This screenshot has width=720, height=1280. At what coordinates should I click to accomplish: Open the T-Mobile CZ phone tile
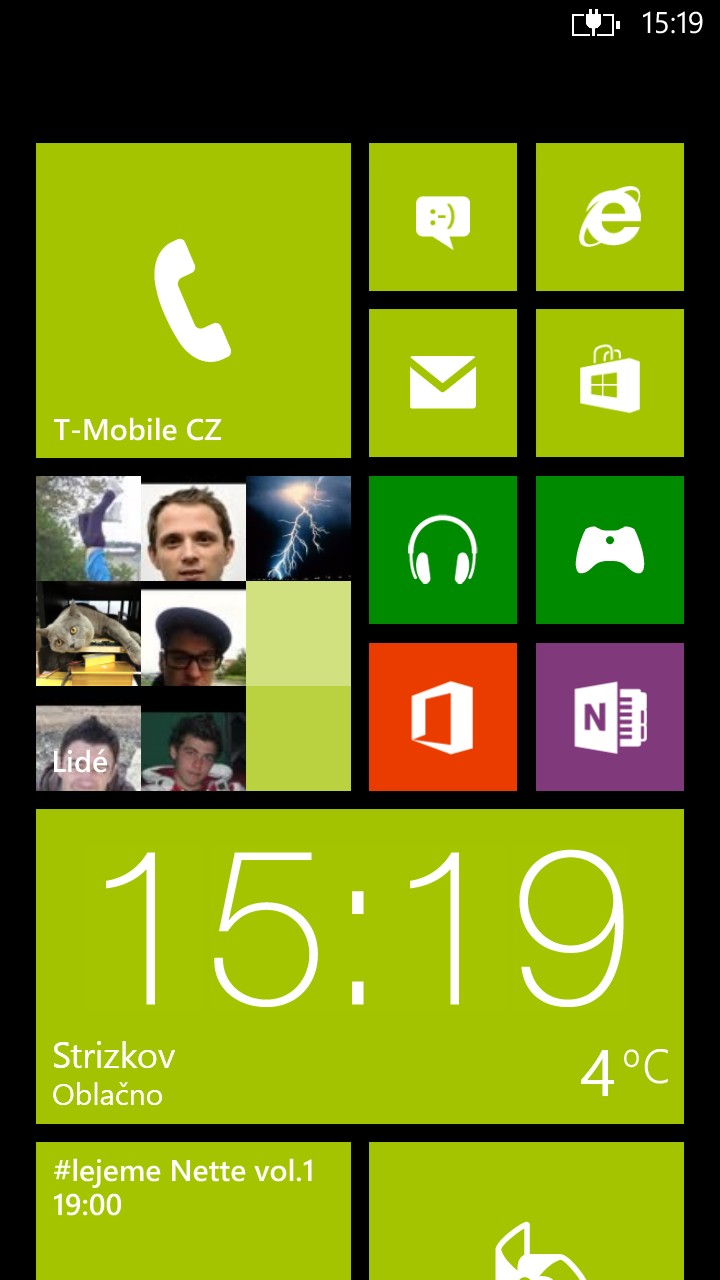pos(193,300)
